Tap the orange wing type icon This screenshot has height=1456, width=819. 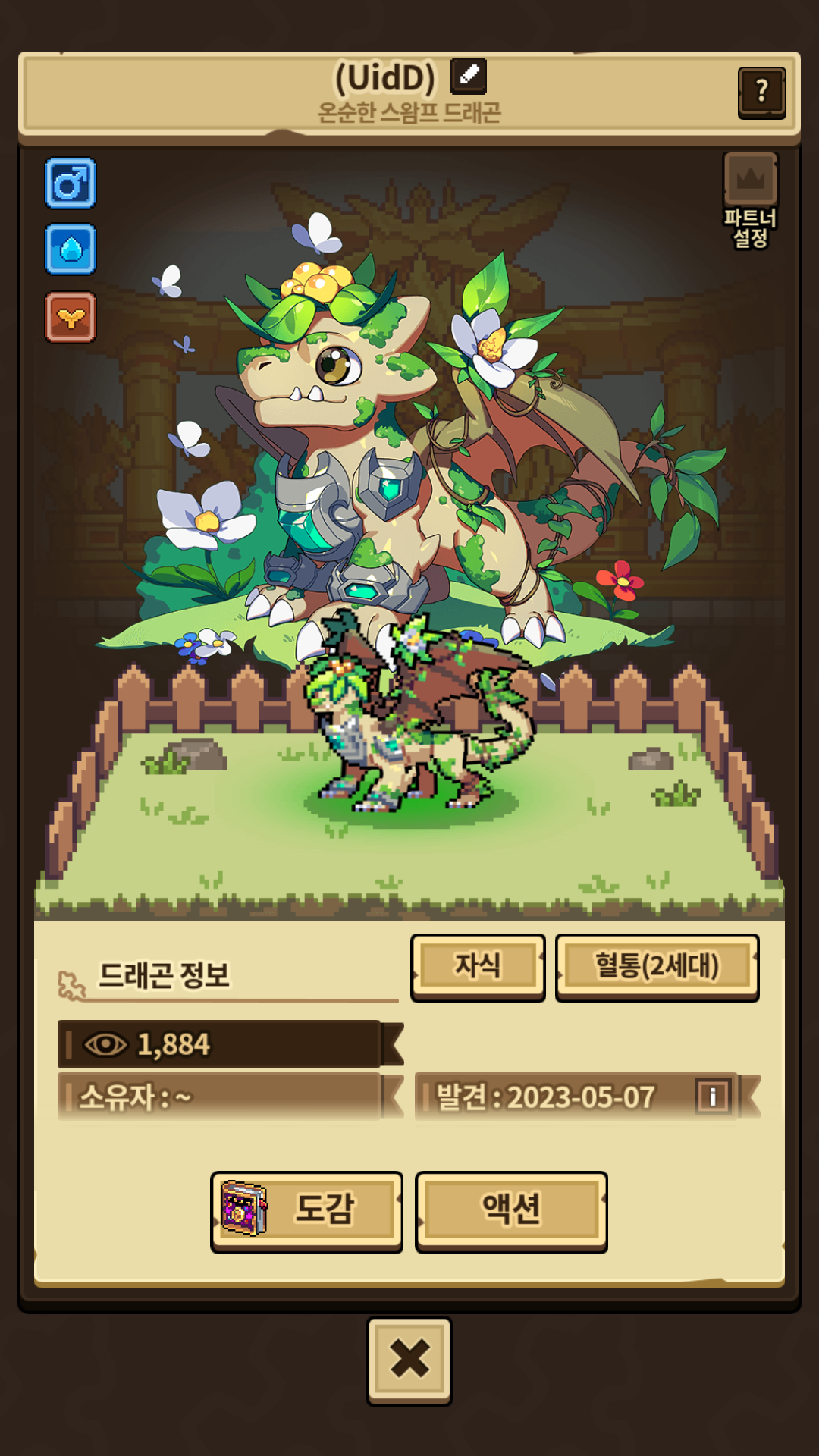[71, 318]
